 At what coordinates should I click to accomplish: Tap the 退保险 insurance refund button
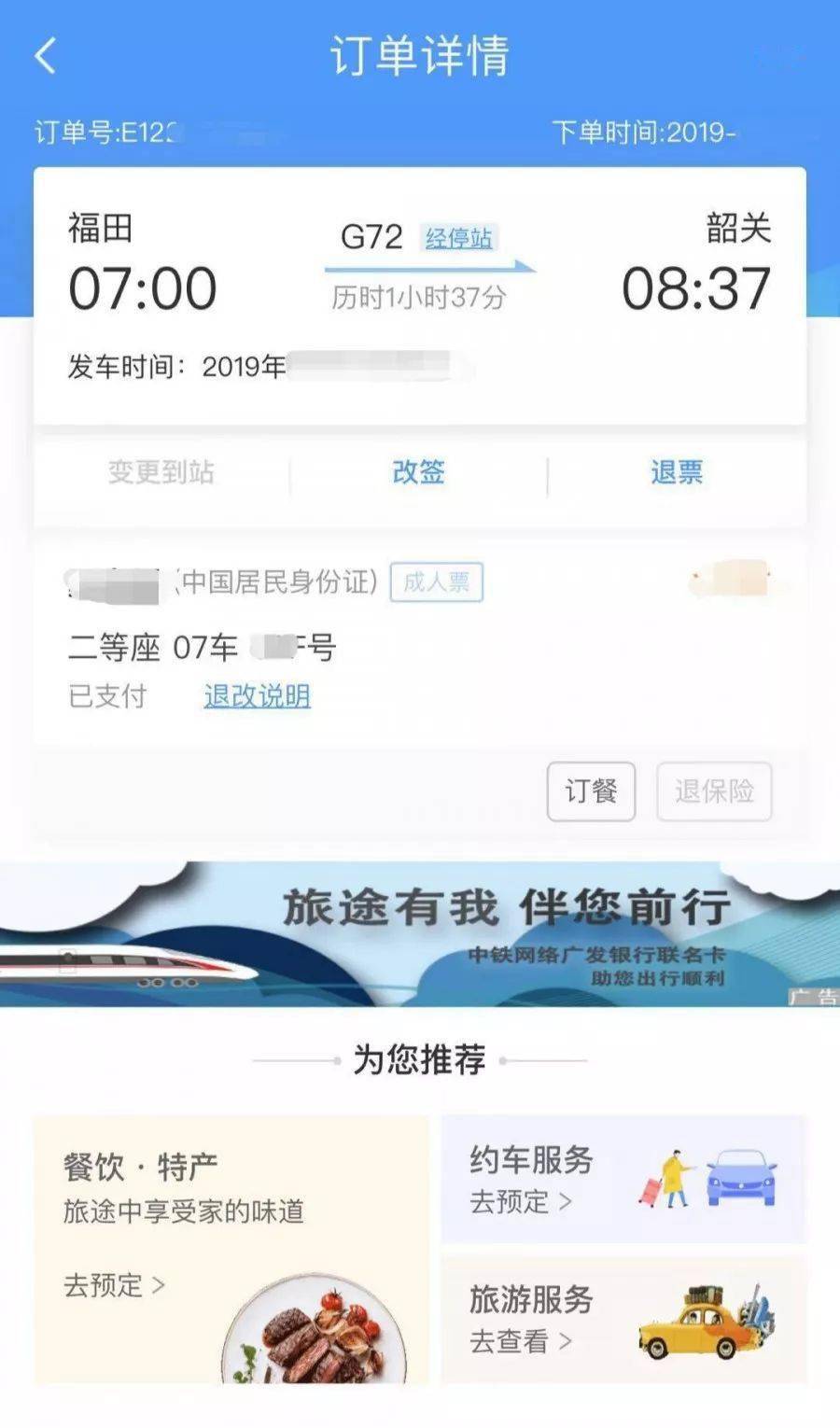click(x=714, y=791)
